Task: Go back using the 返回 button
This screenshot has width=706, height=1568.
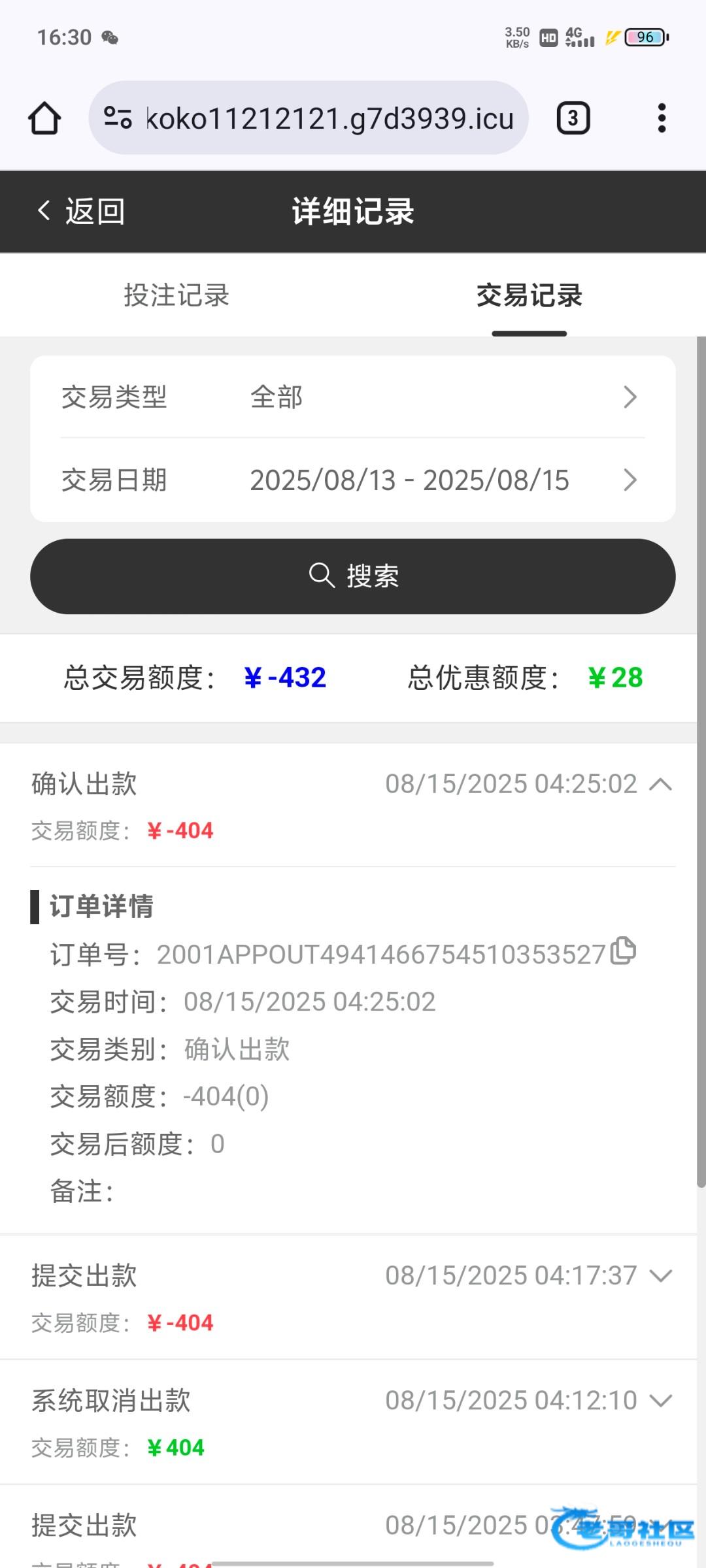Action: (81, 212)
